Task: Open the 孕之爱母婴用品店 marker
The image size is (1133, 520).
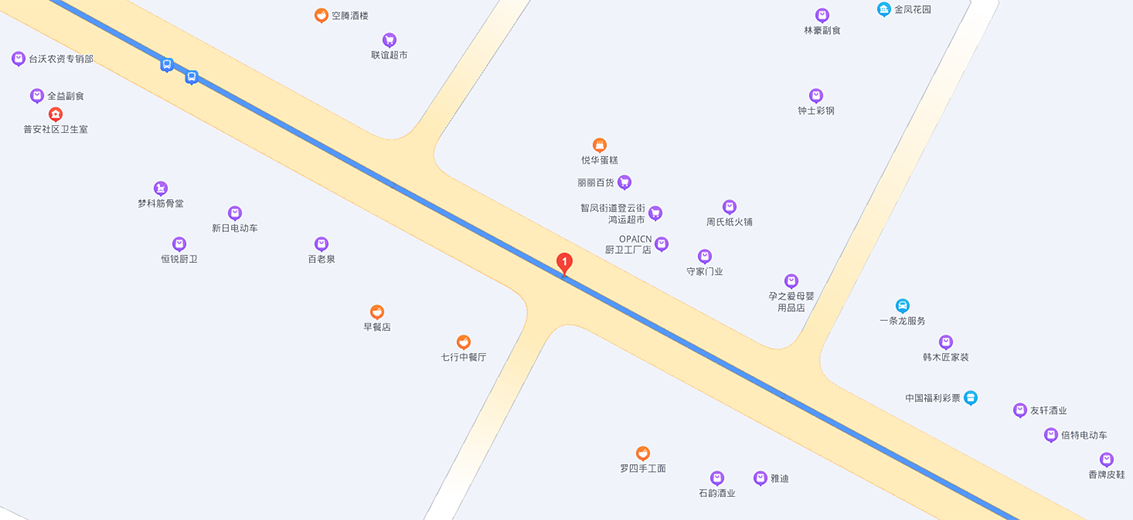Action: (x=791, y=281)
